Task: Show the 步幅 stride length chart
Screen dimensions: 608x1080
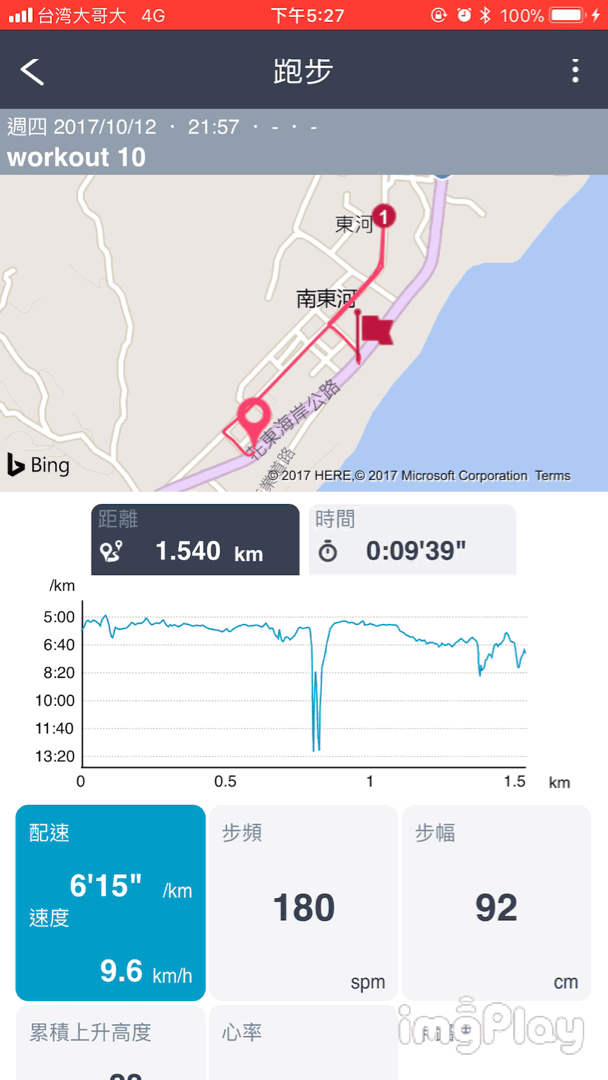Action: 496,903
